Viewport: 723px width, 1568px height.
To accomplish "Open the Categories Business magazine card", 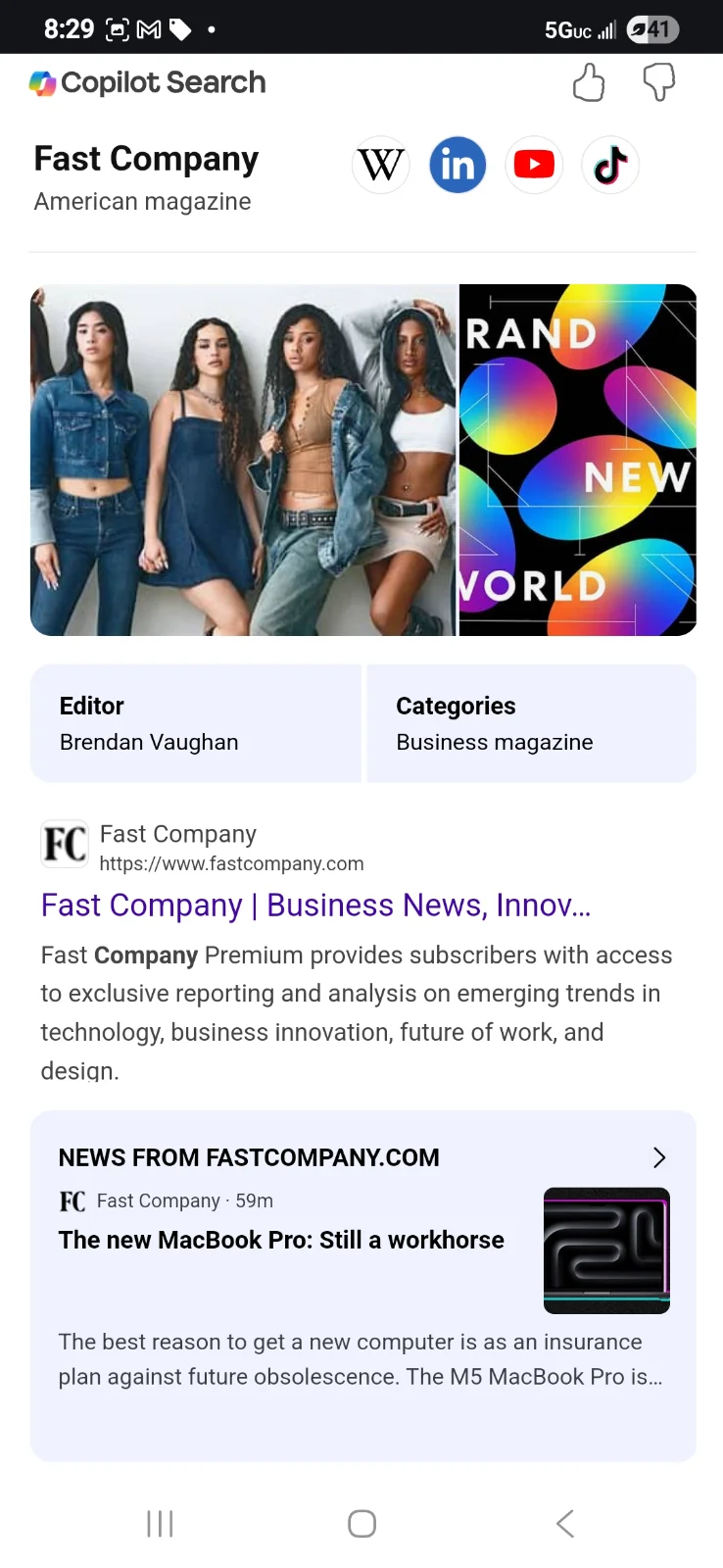I will [x=531, y=723].
